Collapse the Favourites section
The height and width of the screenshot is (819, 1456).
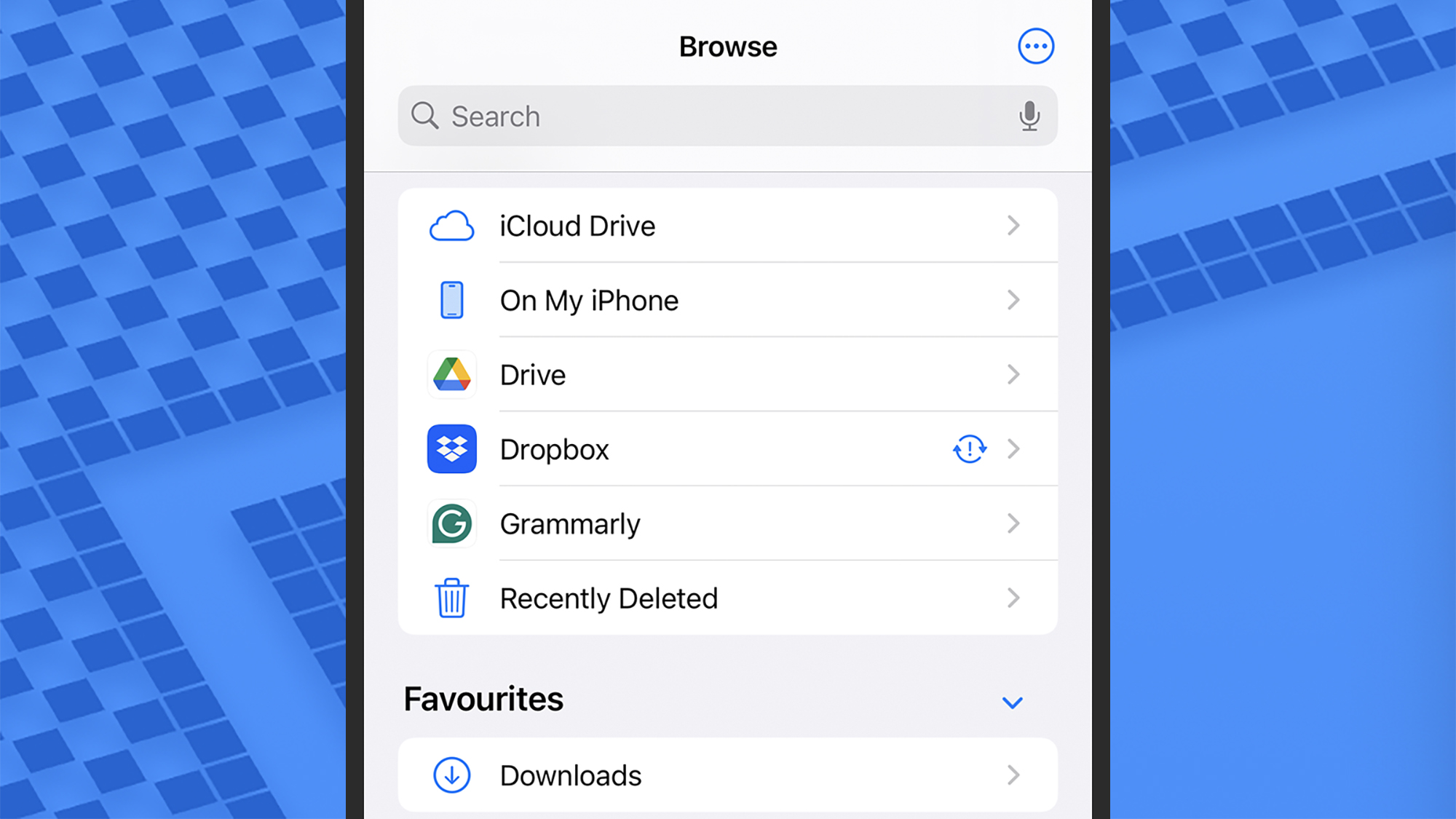pyautogui.click(x=1012, y=702)
